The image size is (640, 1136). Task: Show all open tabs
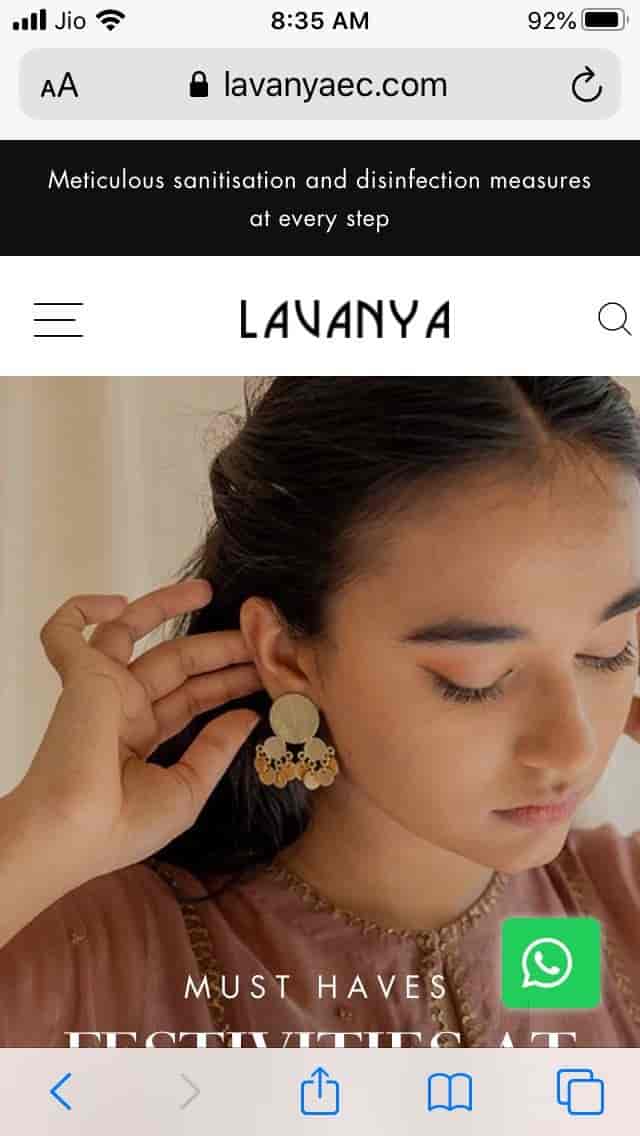coord(580,1092)
